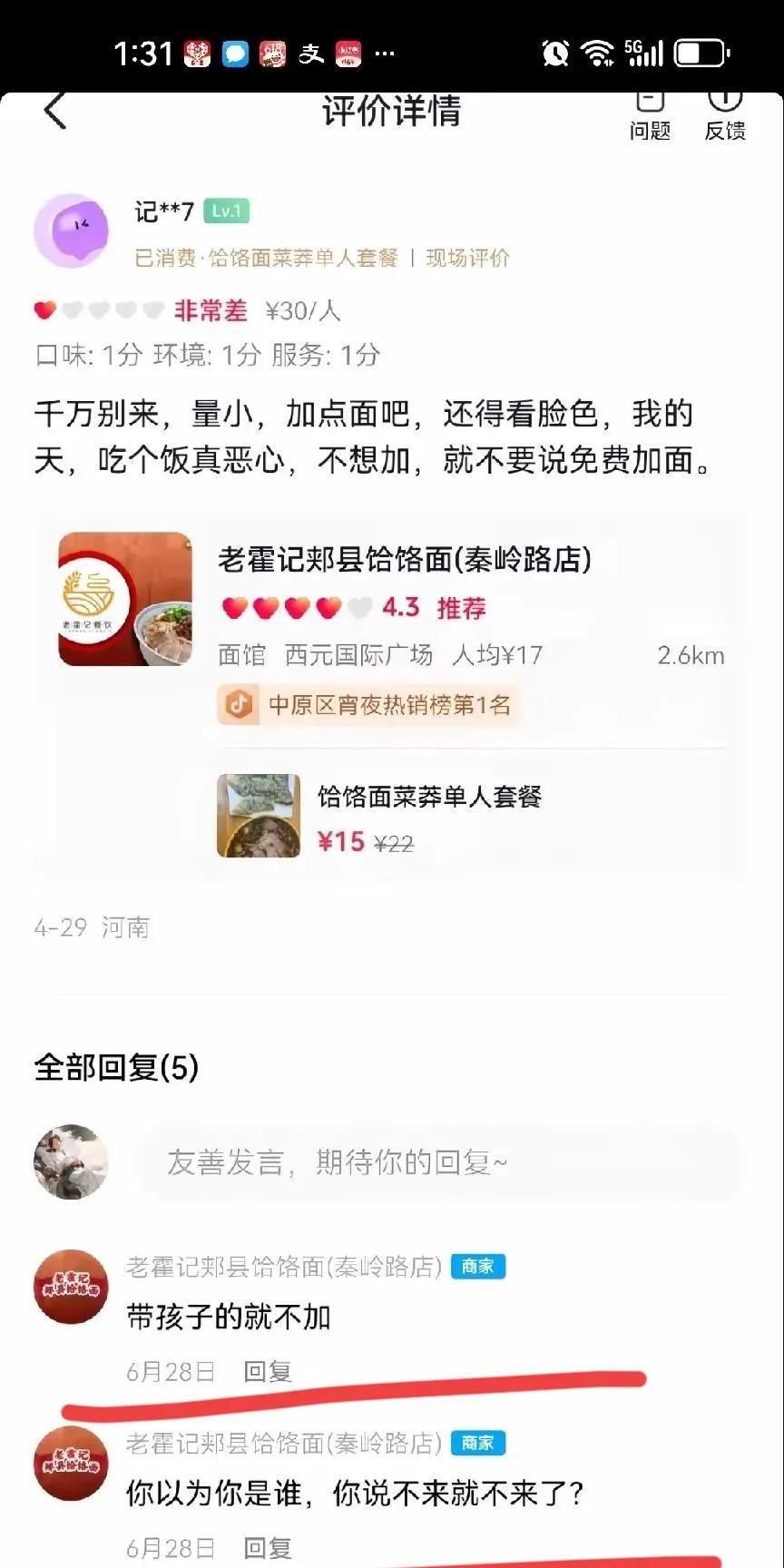View the 饸饹面菜莽单人套餐 deal for ¥15
The height and width of the screenshot is (1568, 784).
472,817
